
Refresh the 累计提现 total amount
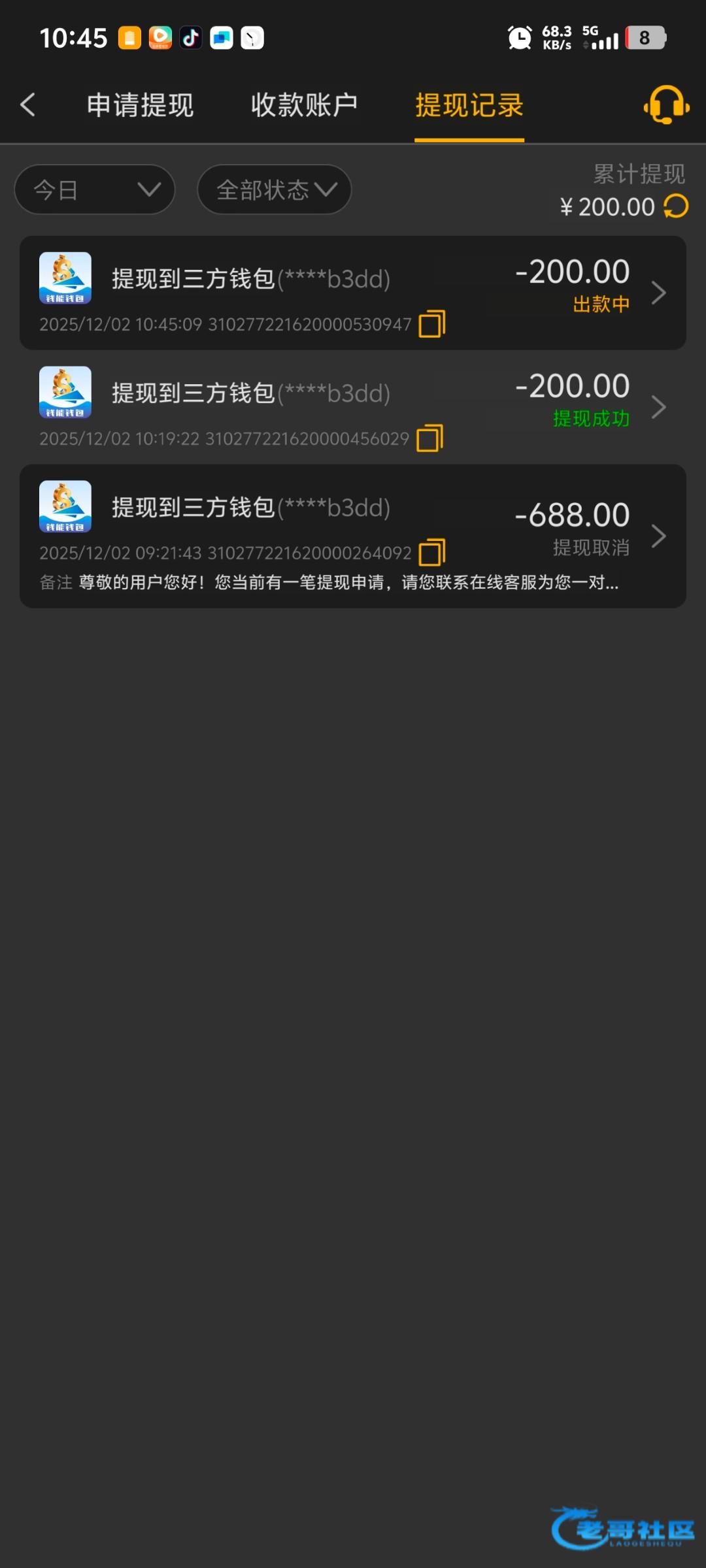click(676, 206)
